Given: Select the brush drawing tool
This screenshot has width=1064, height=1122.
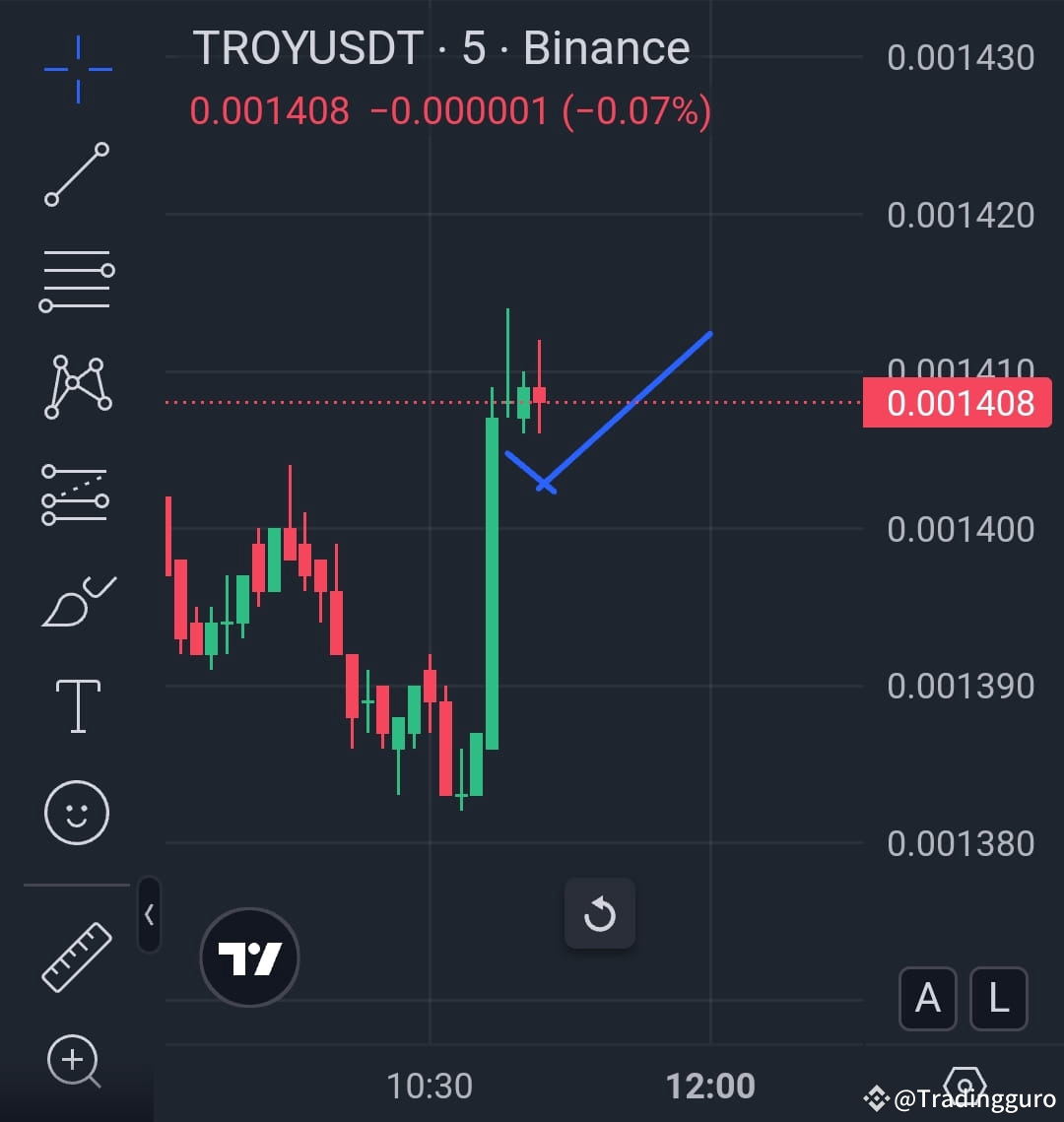Looking at the screenshot, I should point(77,599).
